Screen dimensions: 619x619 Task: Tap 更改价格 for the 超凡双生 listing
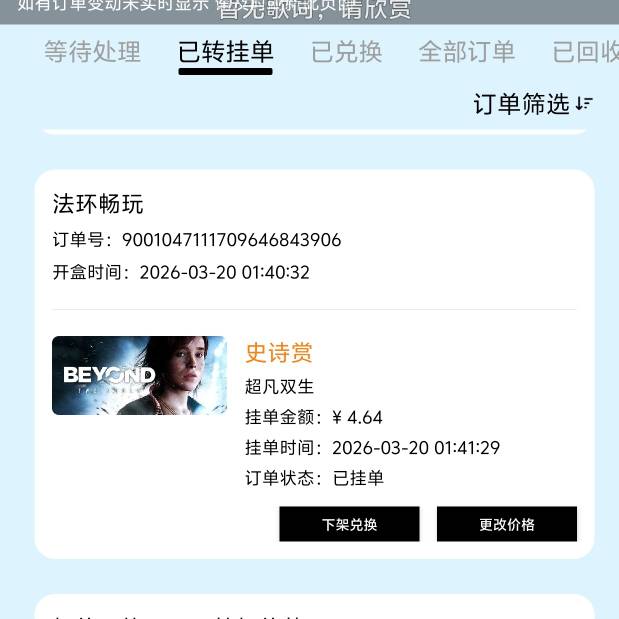(507, 524)
